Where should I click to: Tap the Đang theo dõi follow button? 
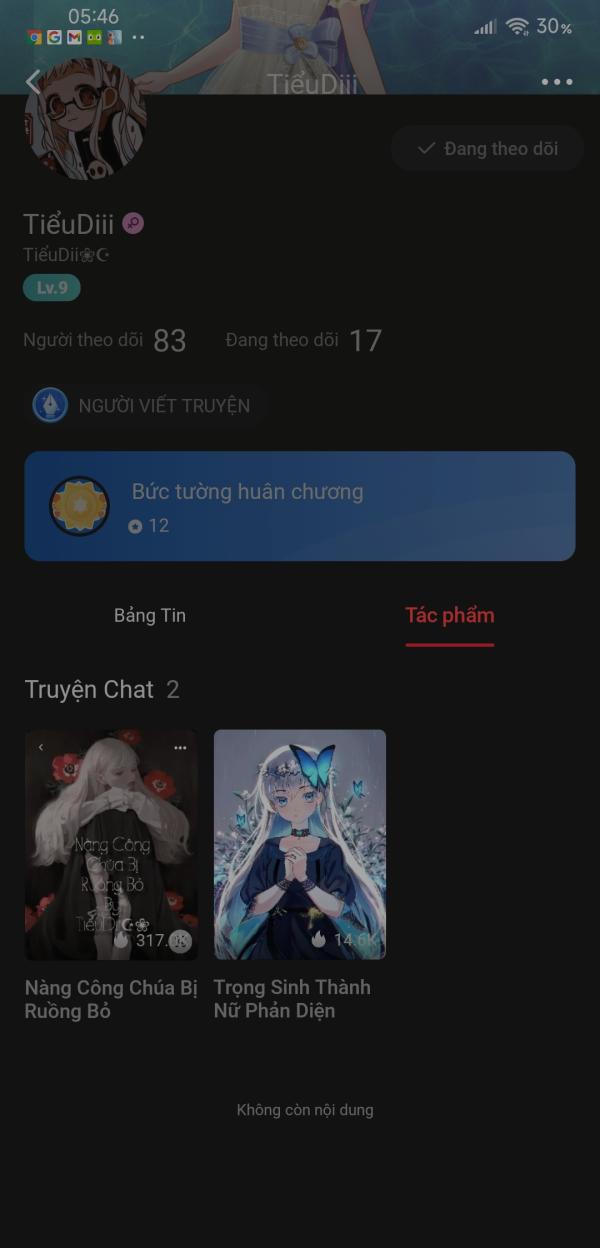click(x=487, y=149)
